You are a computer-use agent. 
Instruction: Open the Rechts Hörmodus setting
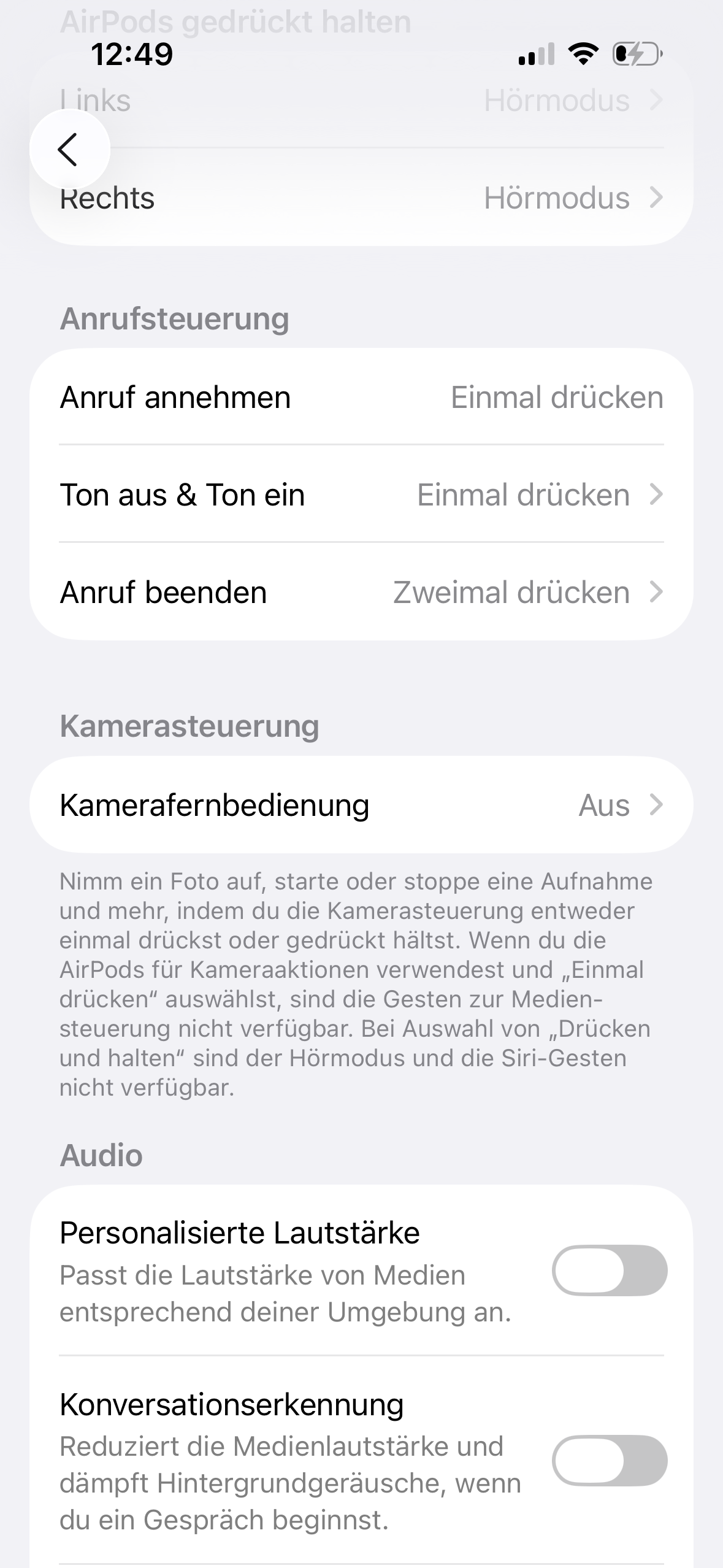point(361,198)
